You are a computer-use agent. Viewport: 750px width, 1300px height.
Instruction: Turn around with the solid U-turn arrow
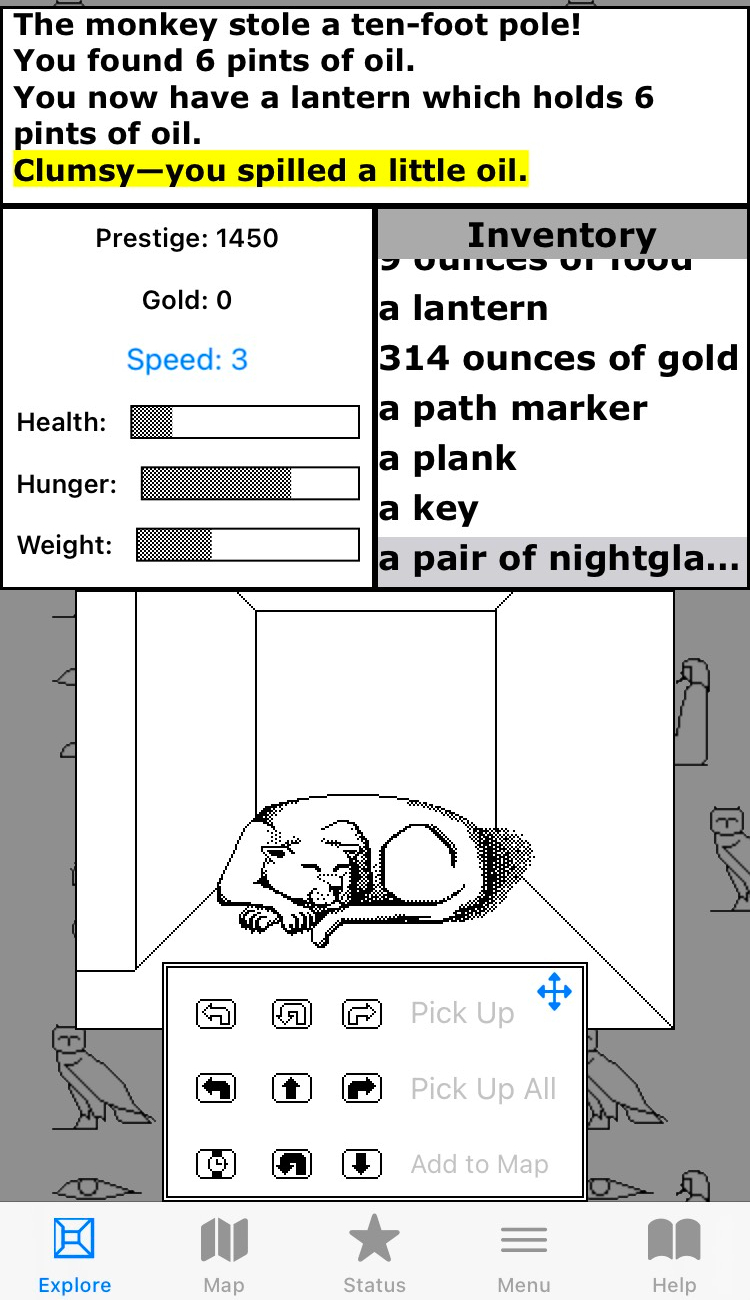[x=292, y=1164]
